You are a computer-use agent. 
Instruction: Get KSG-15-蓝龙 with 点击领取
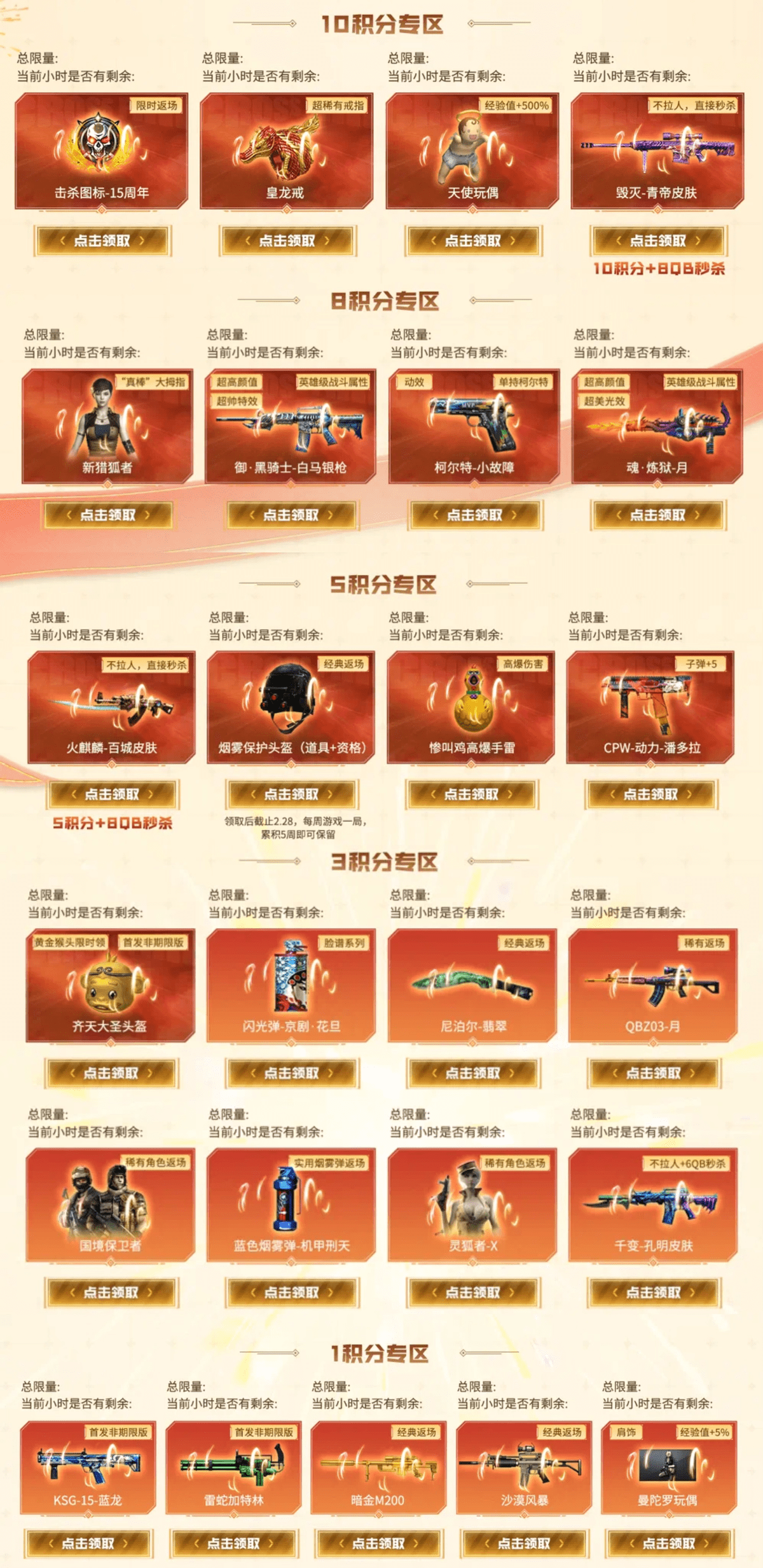point(88,1544)
